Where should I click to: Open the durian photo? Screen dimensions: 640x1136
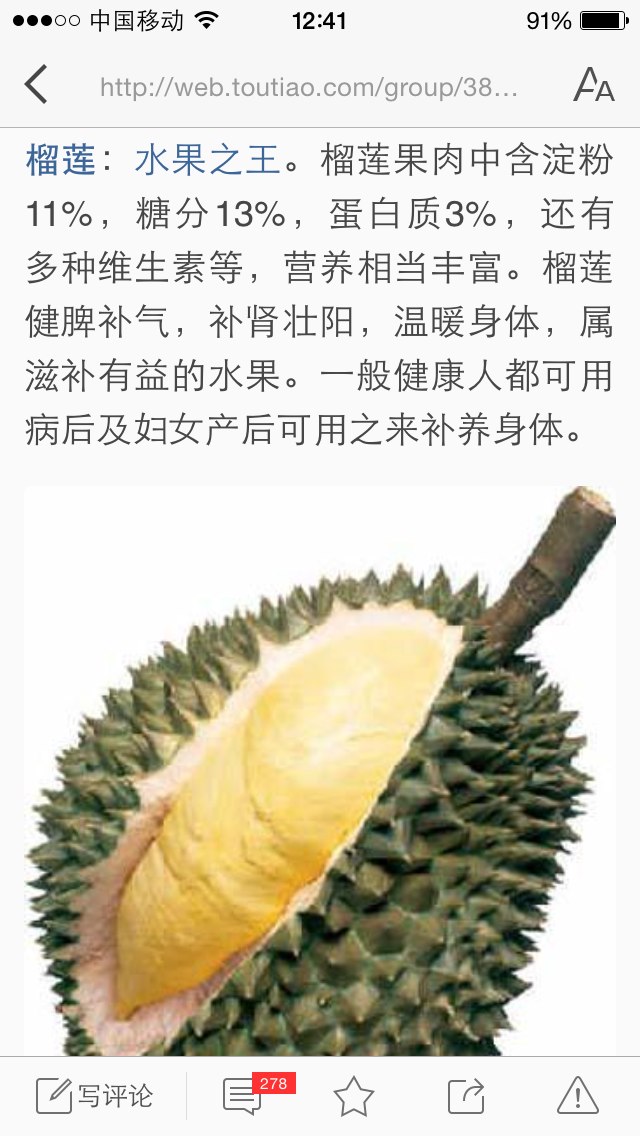(x=320, y=771)
